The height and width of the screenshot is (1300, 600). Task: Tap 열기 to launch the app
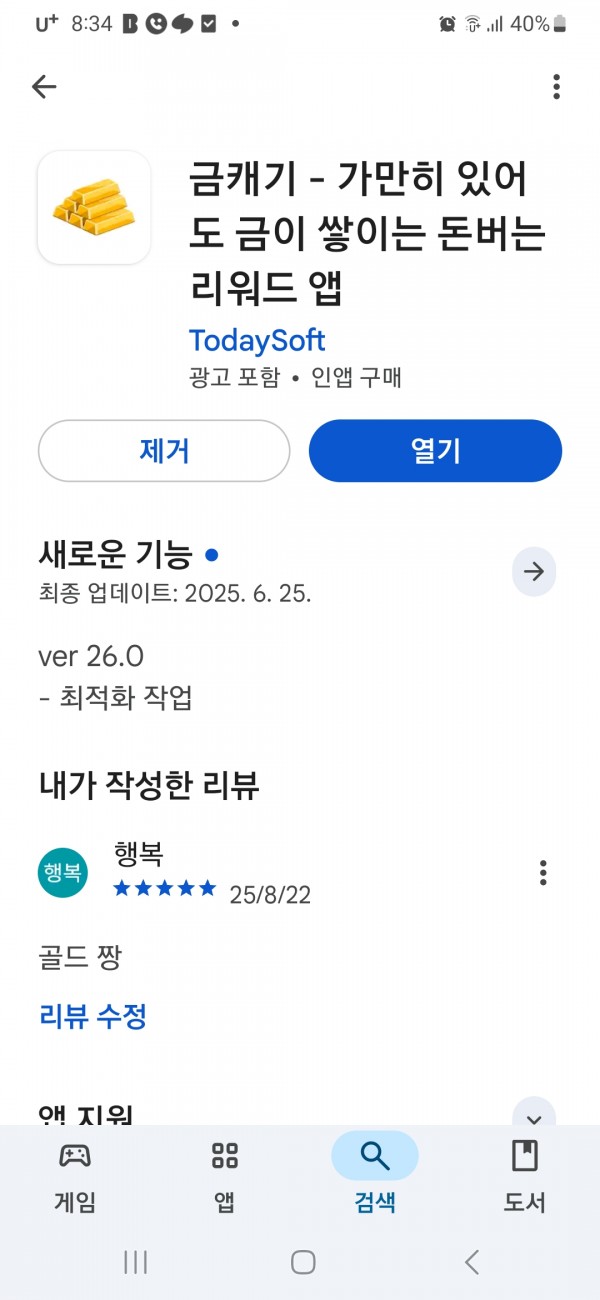click(x=435, y=451)
